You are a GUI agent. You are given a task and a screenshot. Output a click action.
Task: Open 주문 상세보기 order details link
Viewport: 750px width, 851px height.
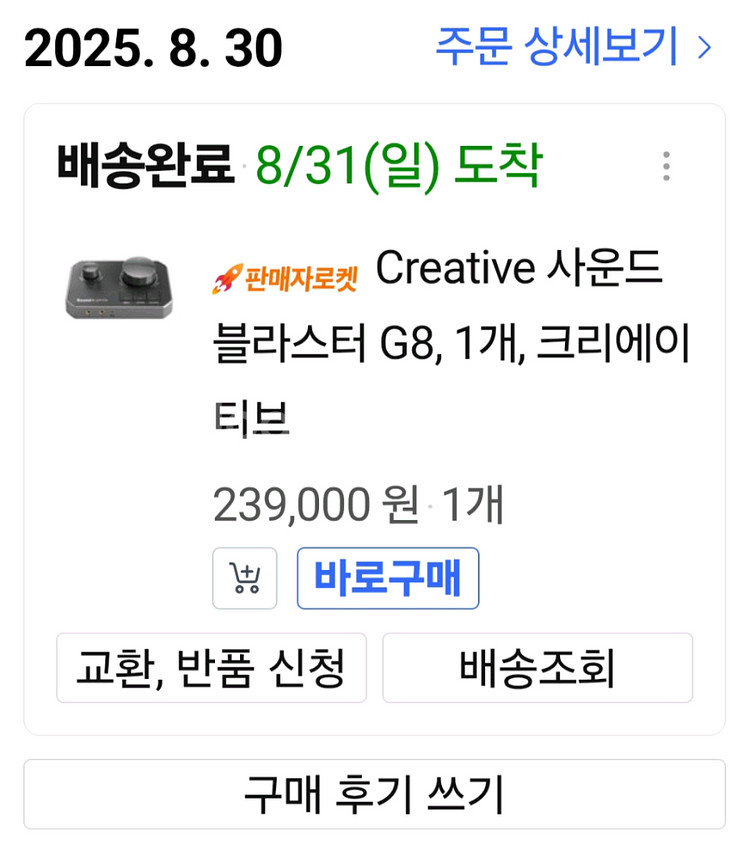point(573,47)
